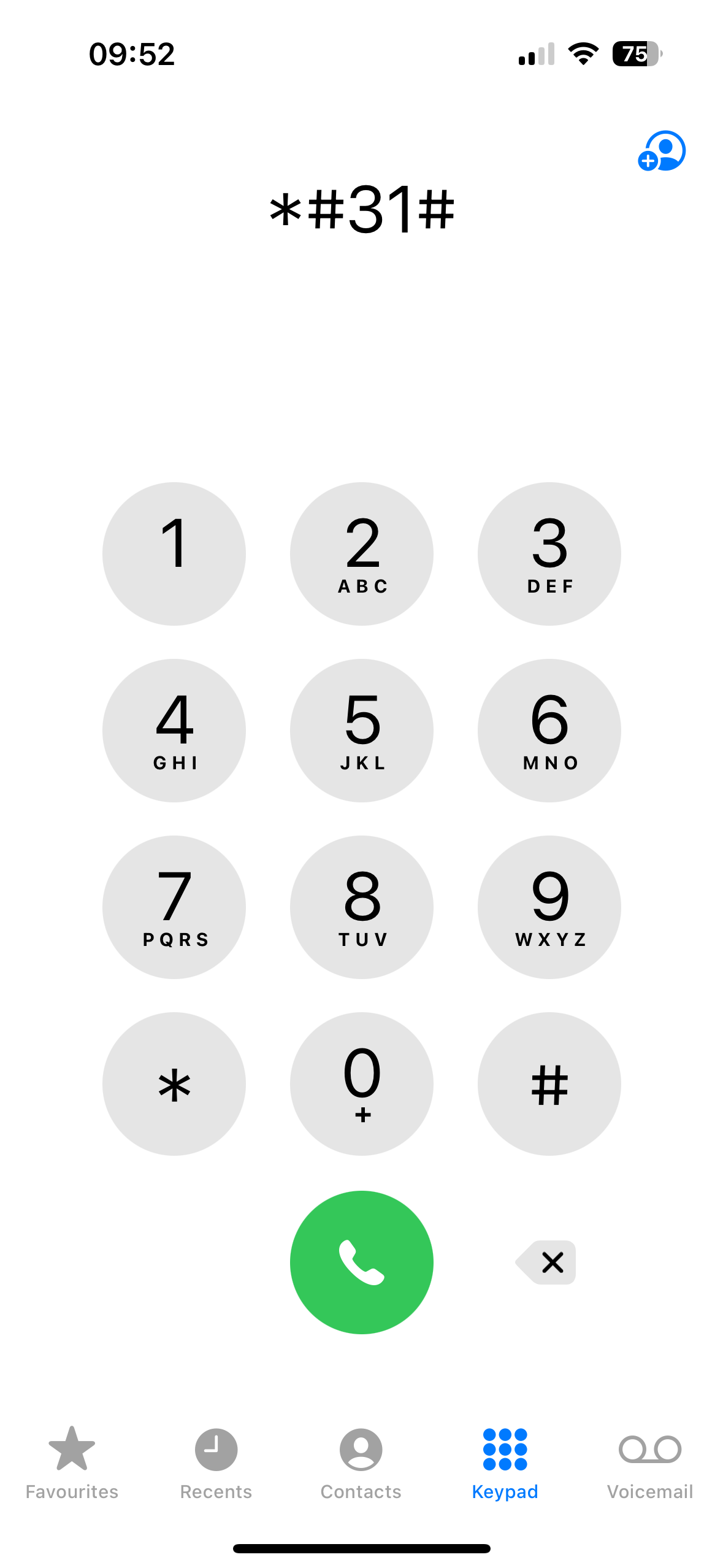Dial digit 6 MNO

click(549, 731)
